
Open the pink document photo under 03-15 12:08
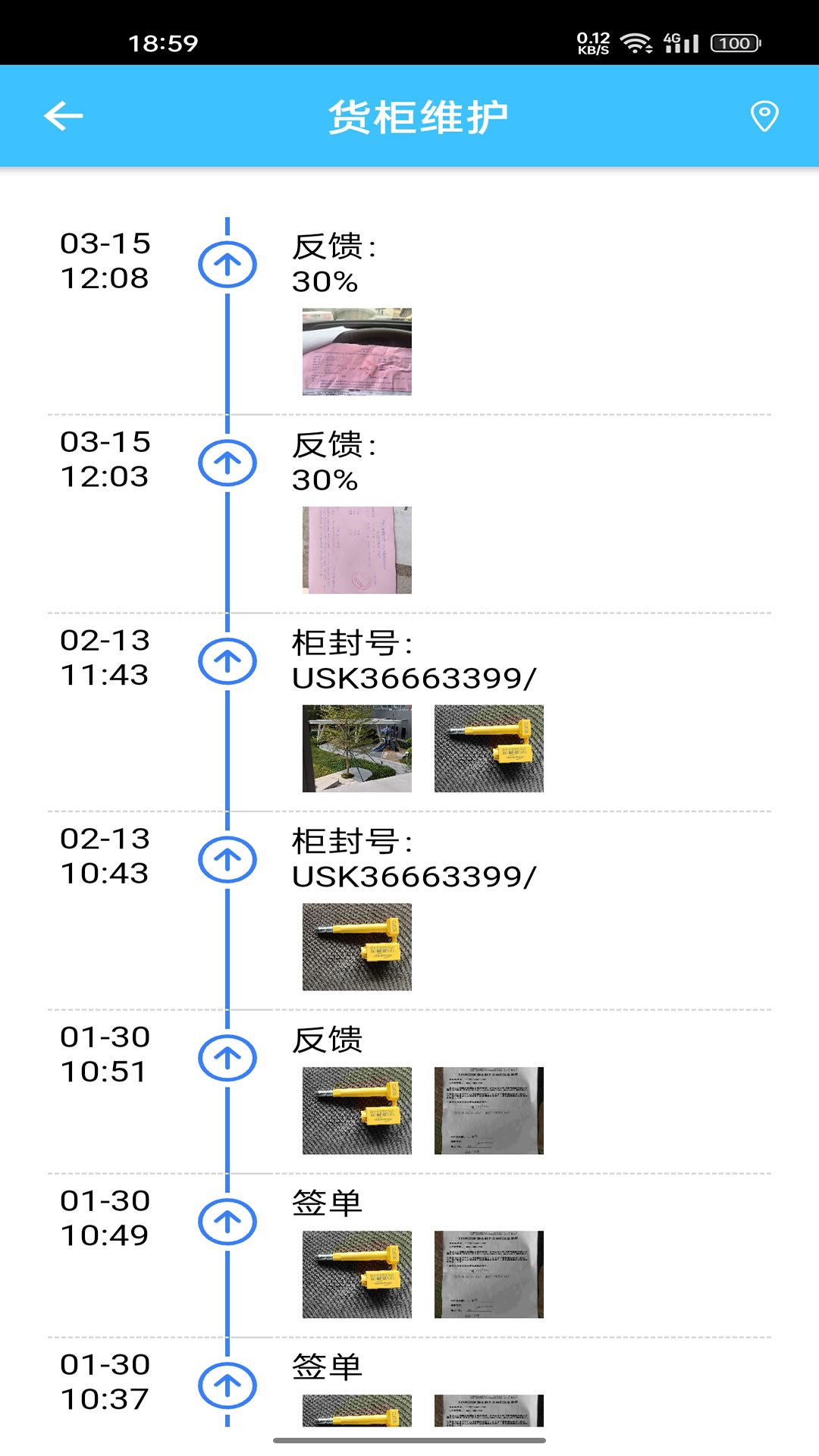356,351
